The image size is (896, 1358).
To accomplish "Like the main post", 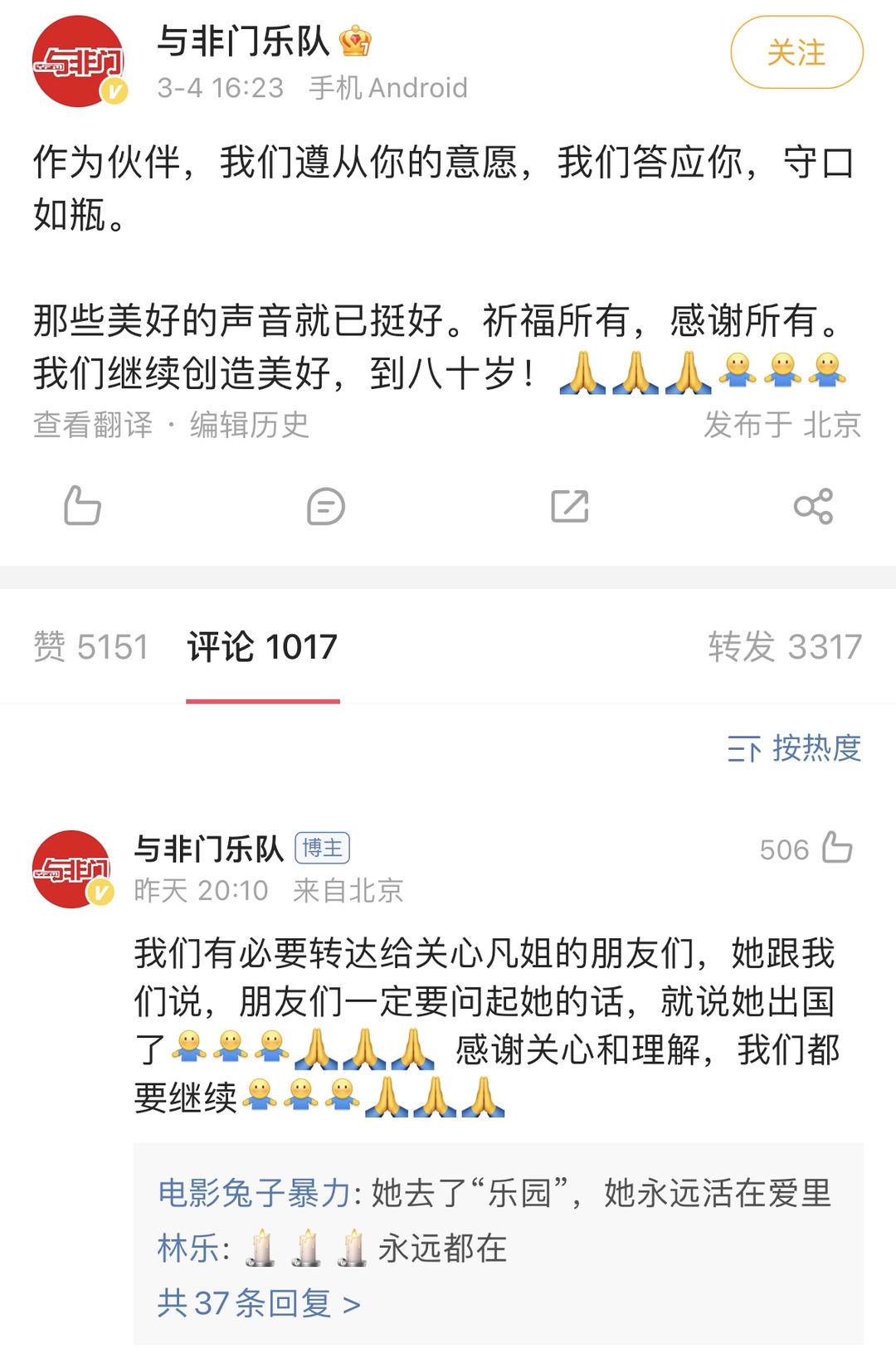I will pyautogui.click(x=82, y=505).
